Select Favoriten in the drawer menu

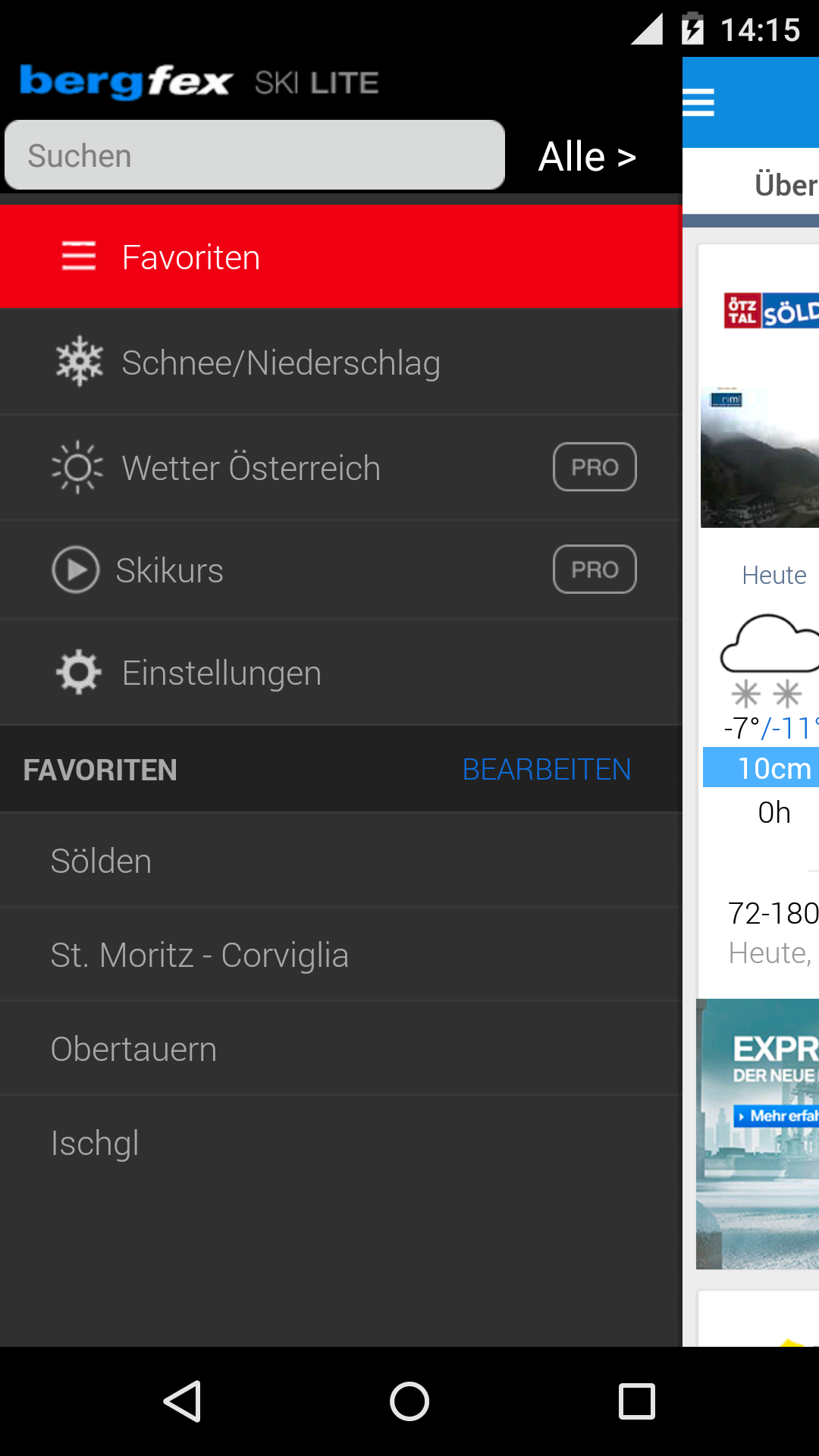pyautogui.click(x=341, y=257)
